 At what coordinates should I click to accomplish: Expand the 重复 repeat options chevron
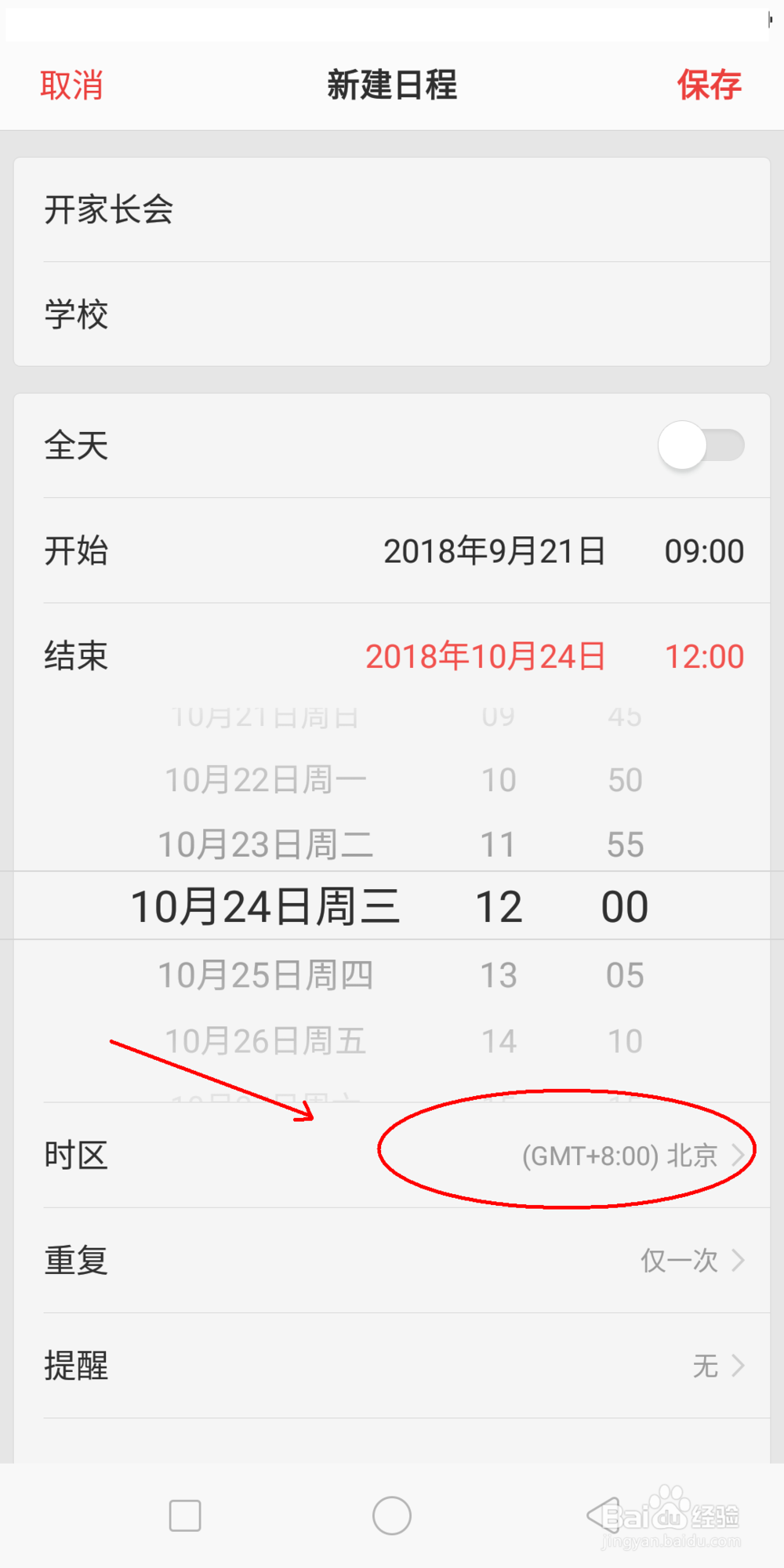[738, 1261]
